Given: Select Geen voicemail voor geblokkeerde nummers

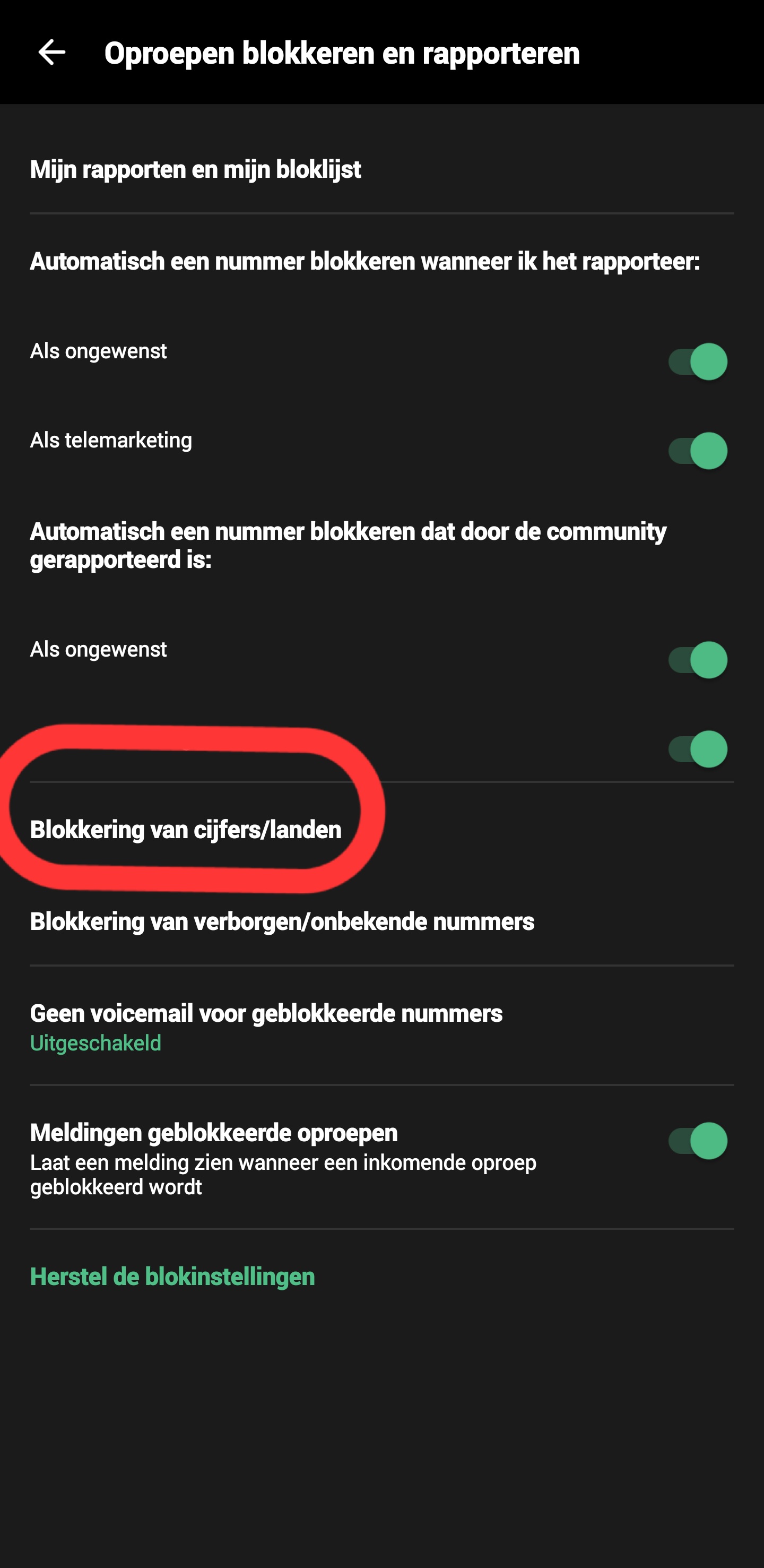Looking at the screenshot, I should [x=266, y=1026].
